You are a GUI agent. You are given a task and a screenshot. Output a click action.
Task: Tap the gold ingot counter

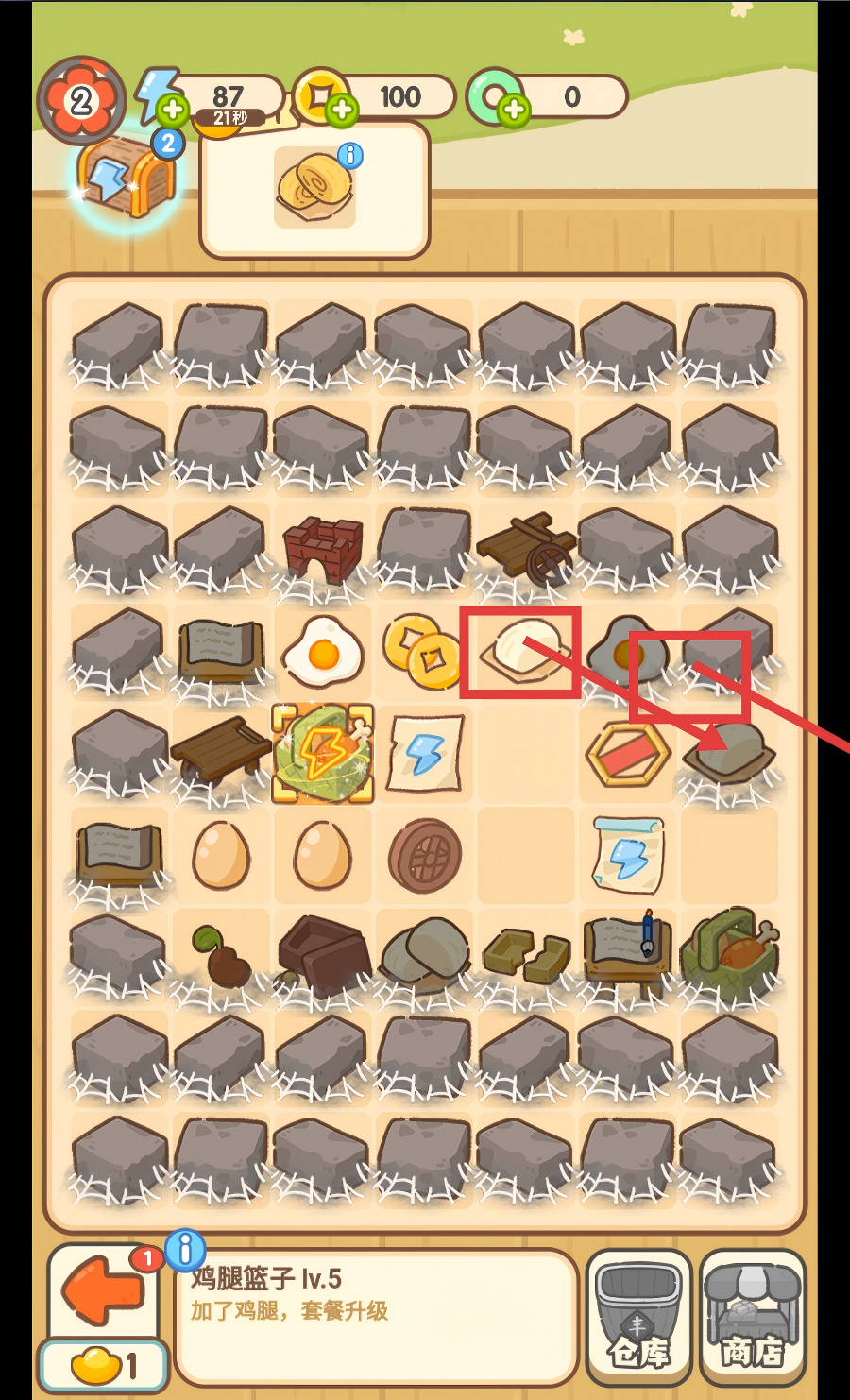click(104, 1367)
